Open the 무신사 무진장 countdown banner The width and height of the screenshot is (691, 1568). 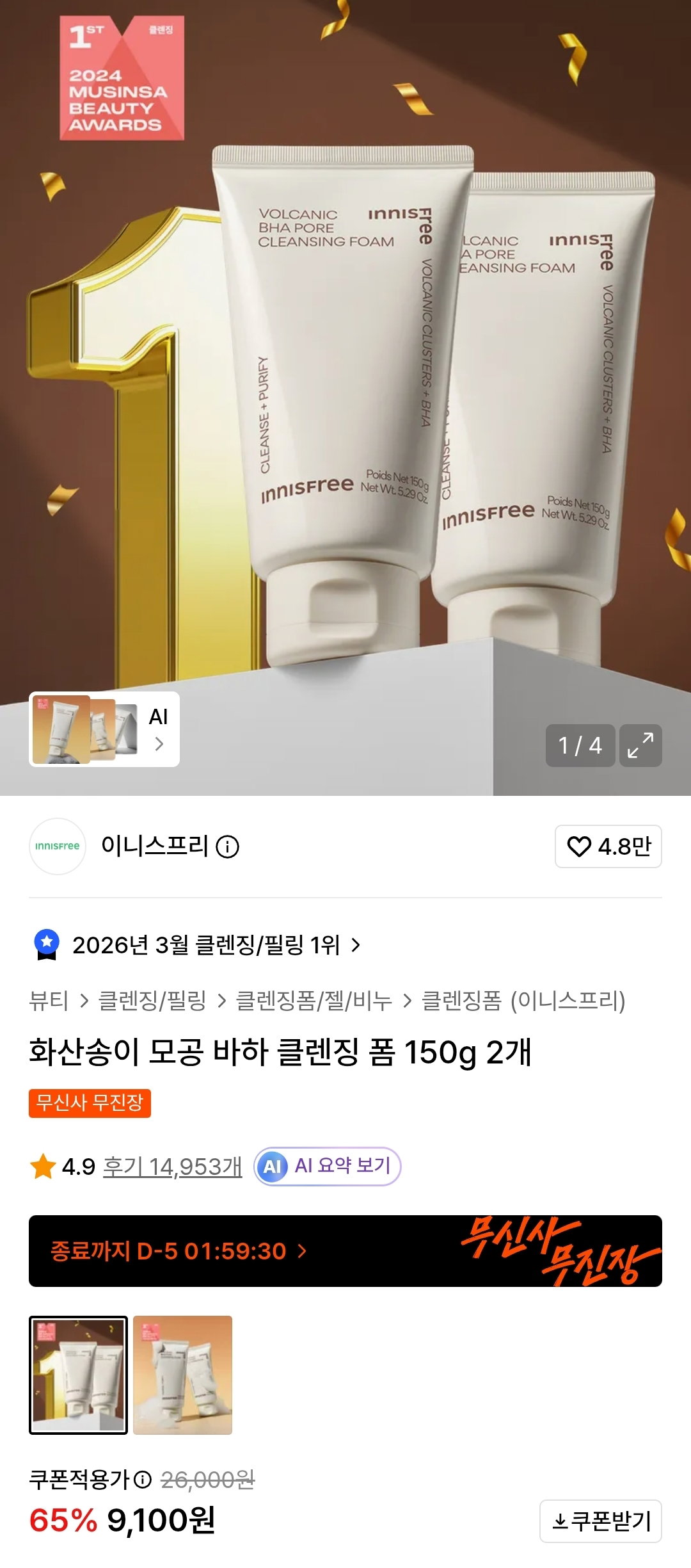pyautogui.click(x=345, y=1251)
